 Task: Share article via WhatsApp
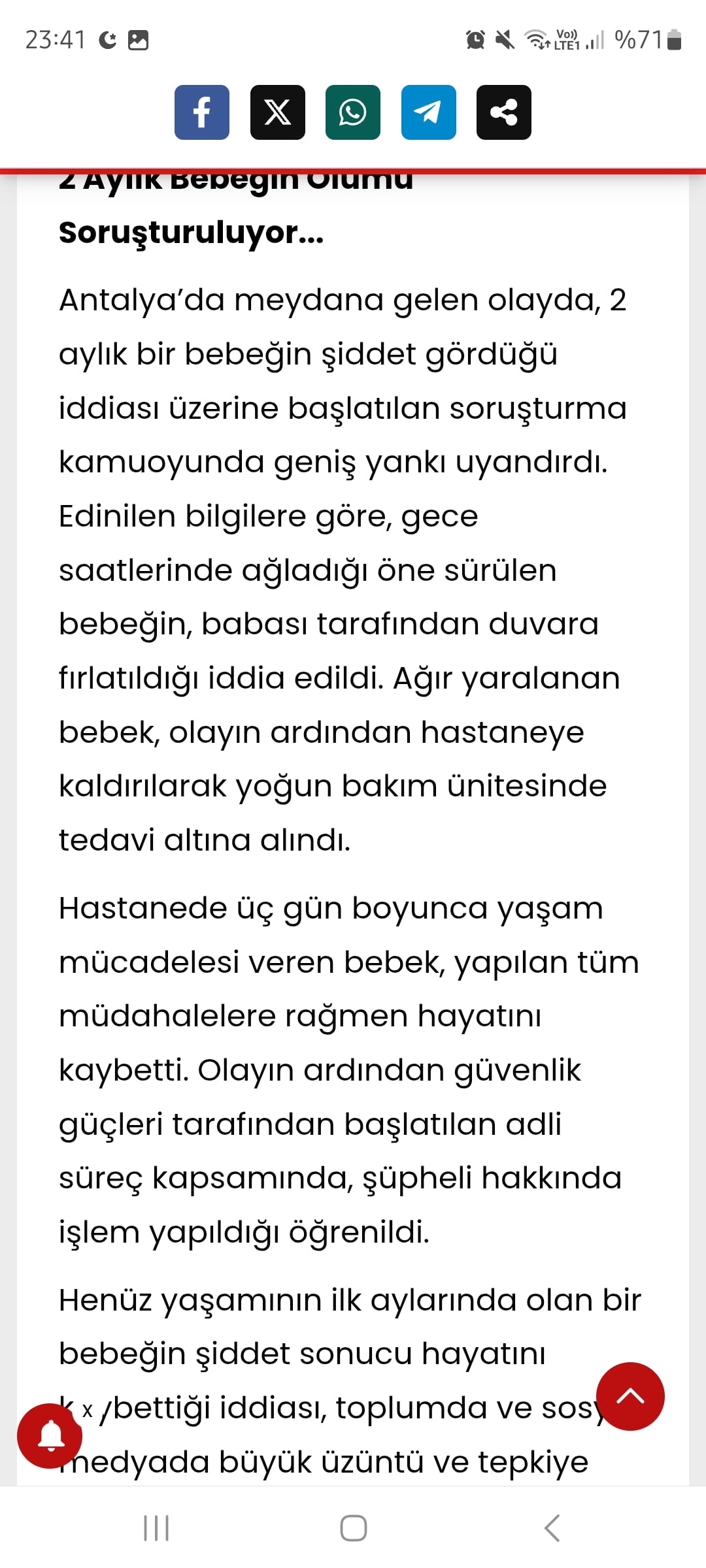[x=353, y=112]
